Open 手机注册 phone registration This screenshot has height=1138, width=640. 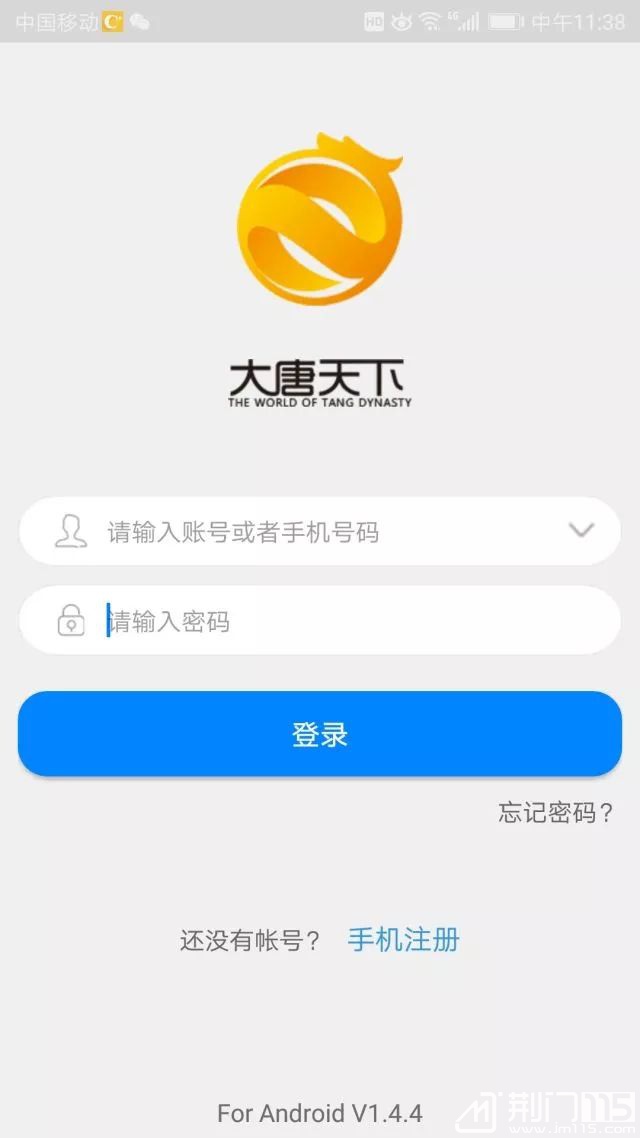click(x=403, y=939)
